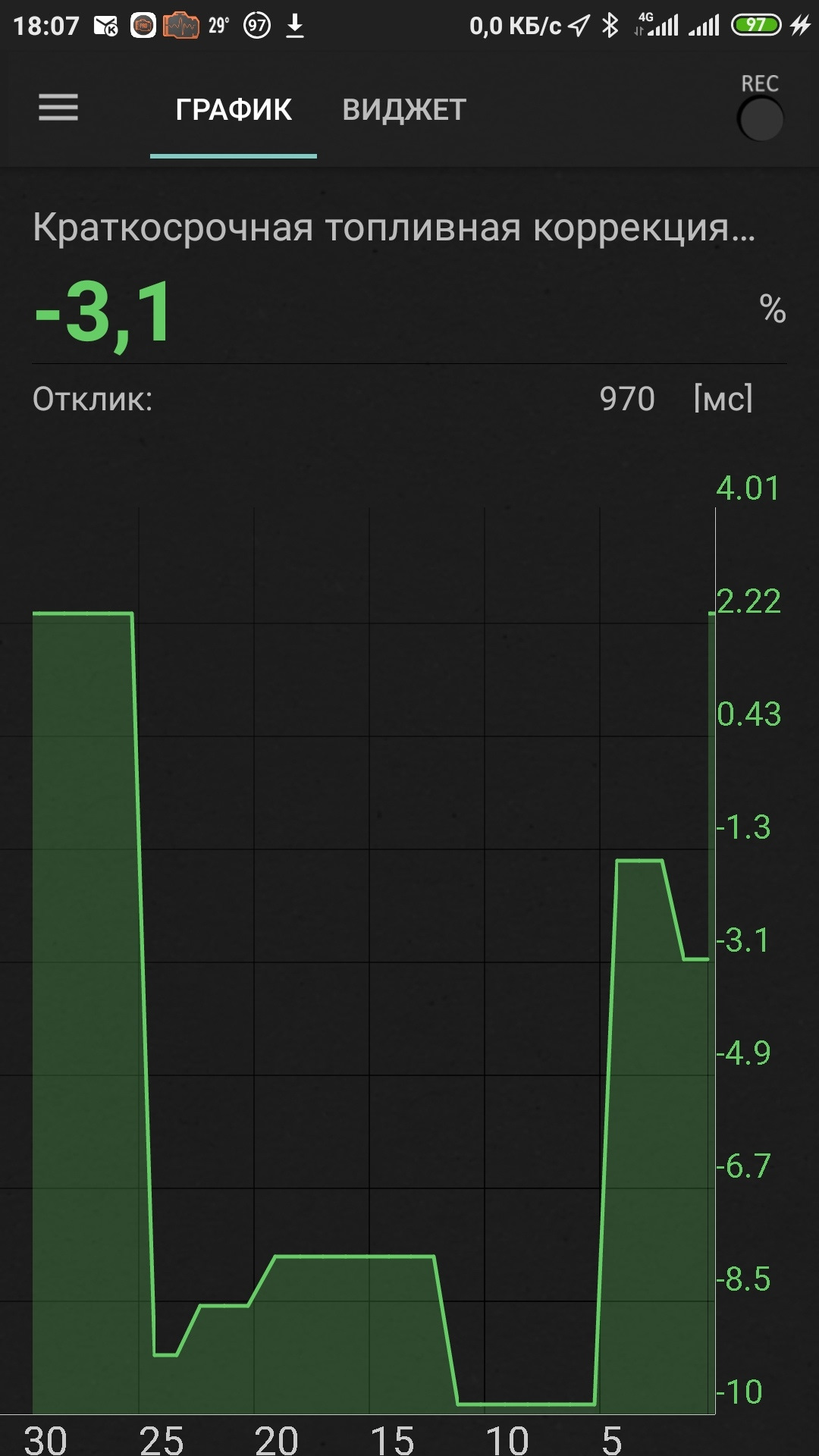Image resolution: width=819 pixels, height=1456 pixels.
Task: Select the ГРАФИК tab
Action: [234, 110]
